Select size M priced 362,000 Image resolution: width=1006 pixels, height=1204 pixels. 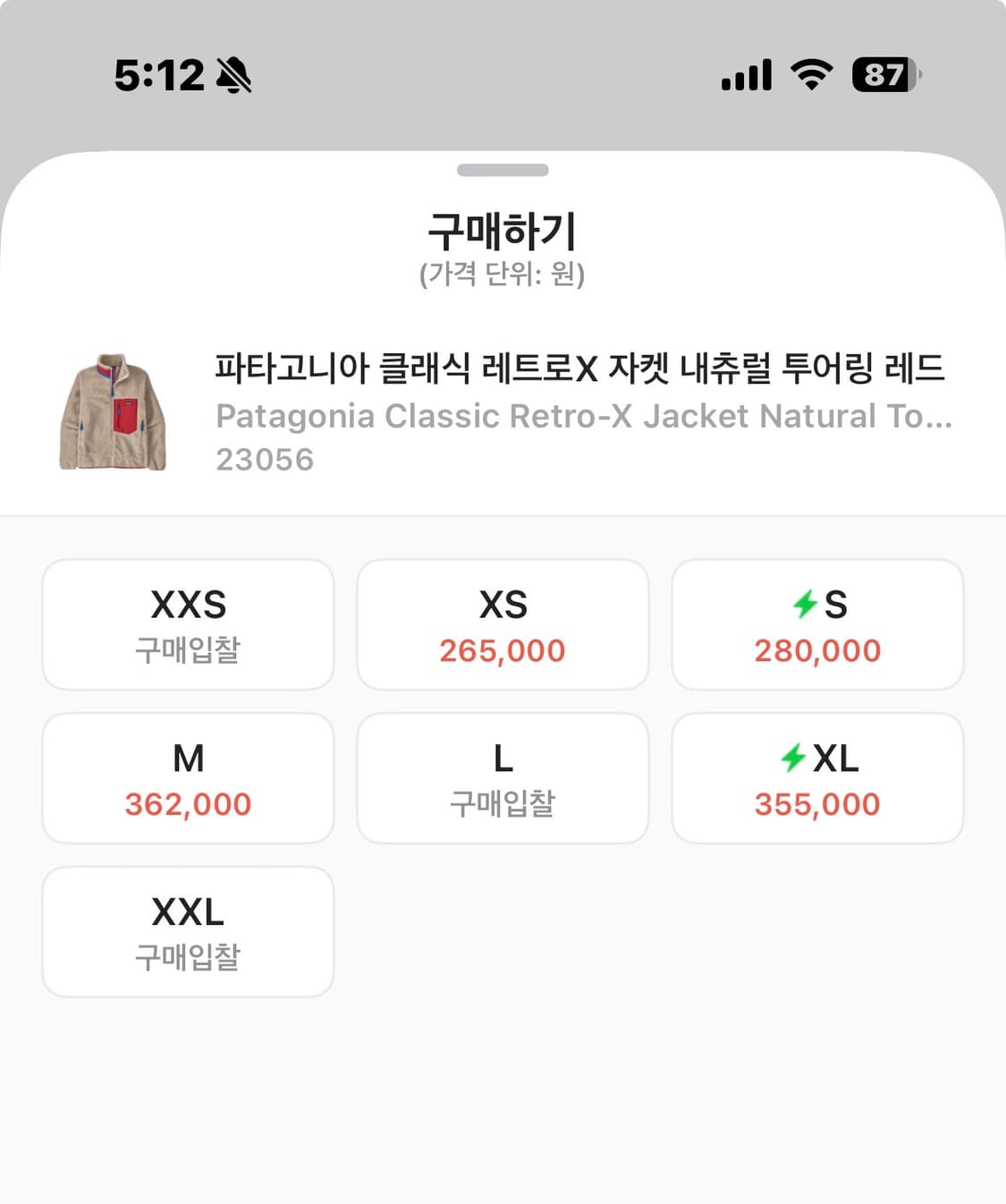click(187, 777)
